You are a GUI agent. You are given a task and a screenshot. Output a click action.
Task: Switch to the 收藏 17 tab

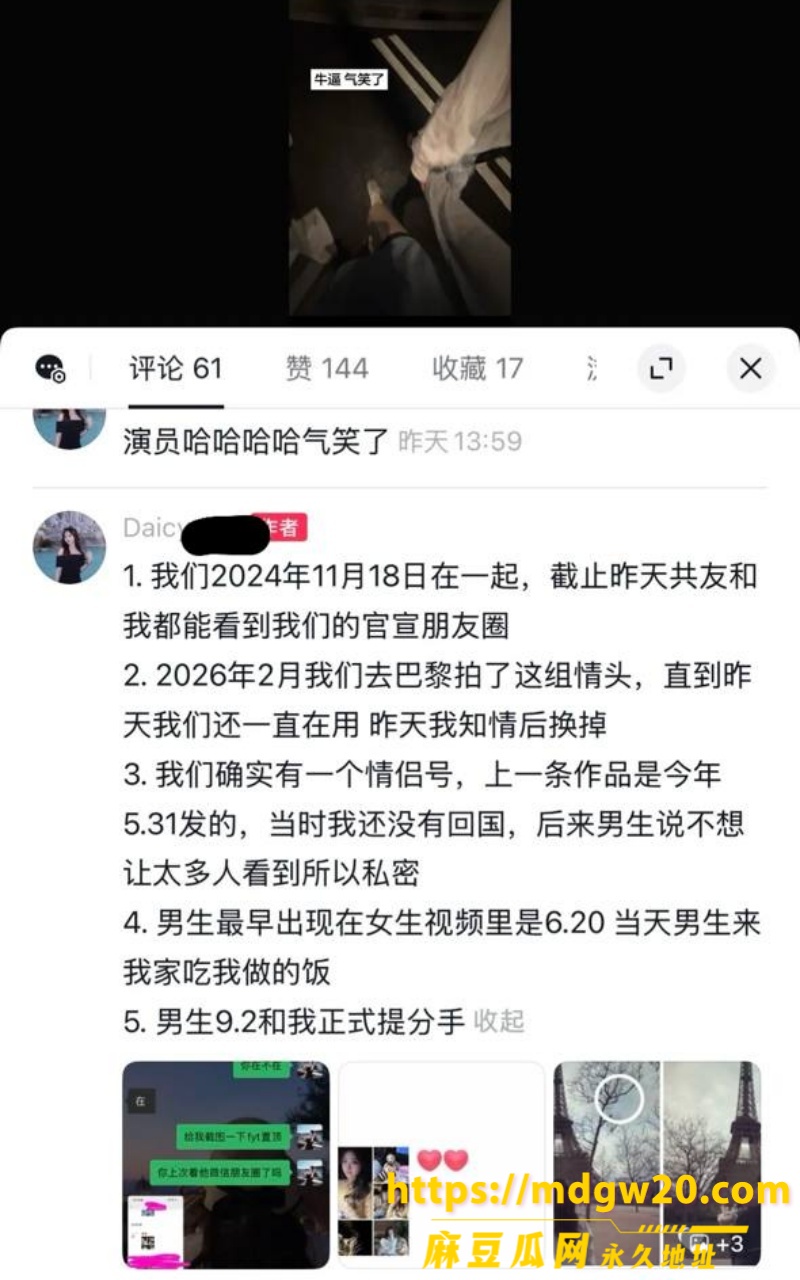coord(477,368)
